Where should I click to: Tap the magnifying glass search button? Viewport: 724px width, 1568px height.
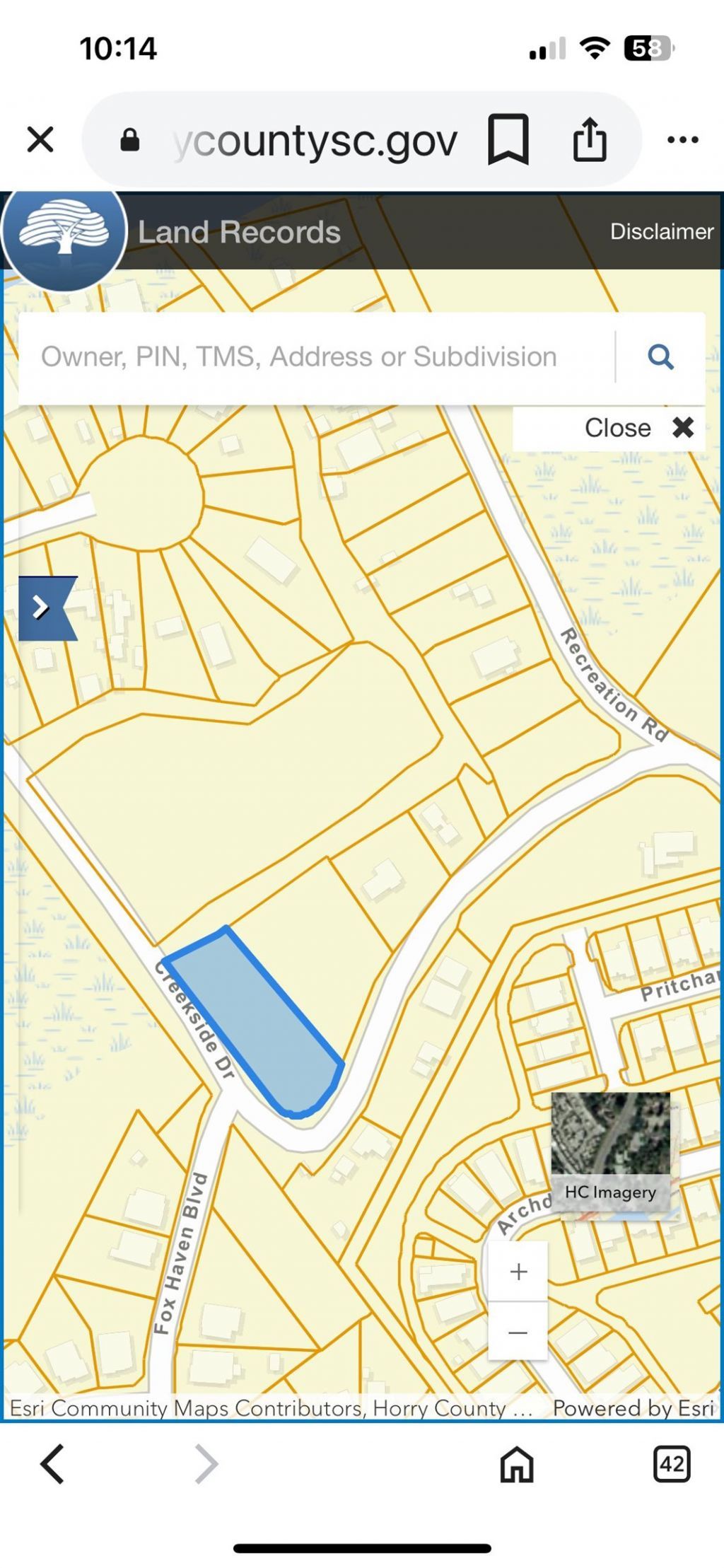point(660,357)
